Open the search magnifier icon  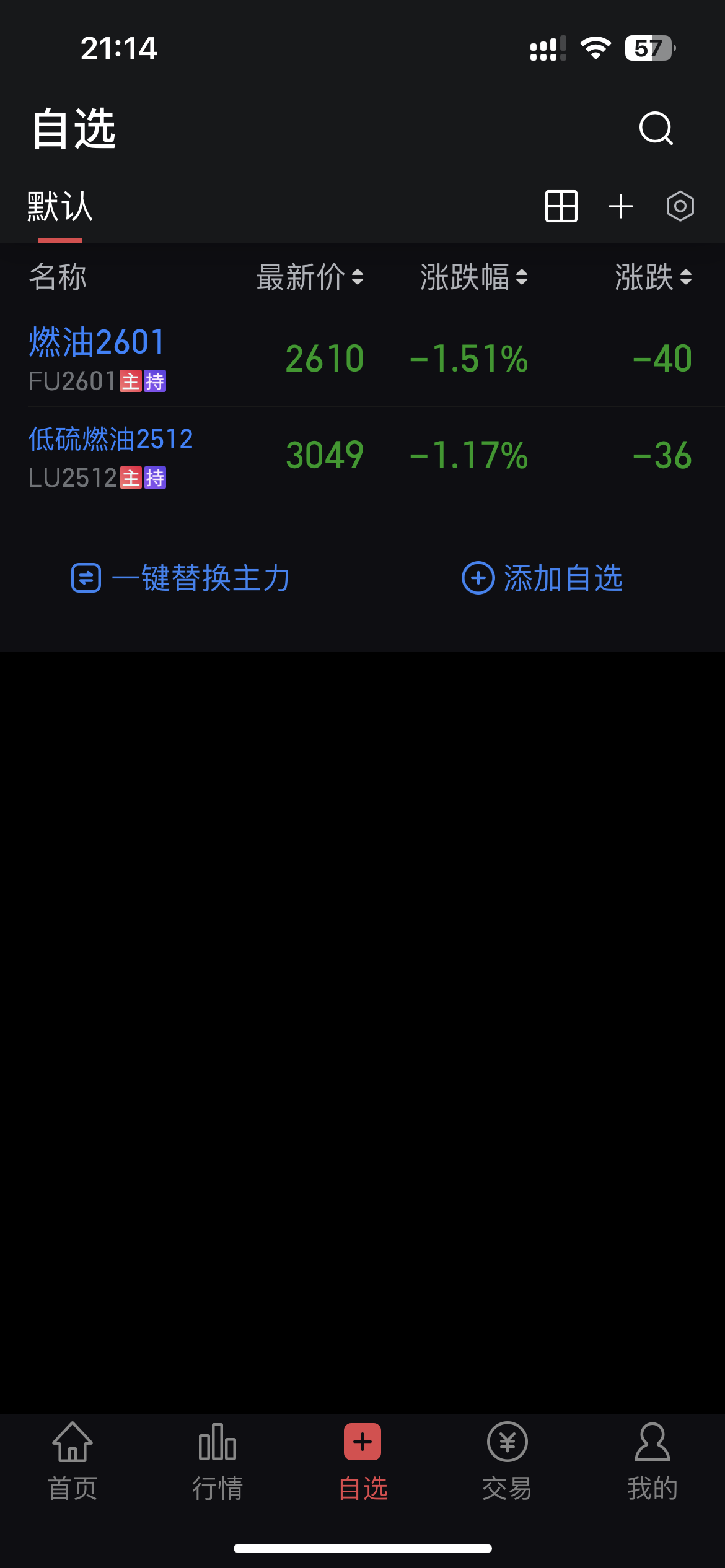point(656,128)
